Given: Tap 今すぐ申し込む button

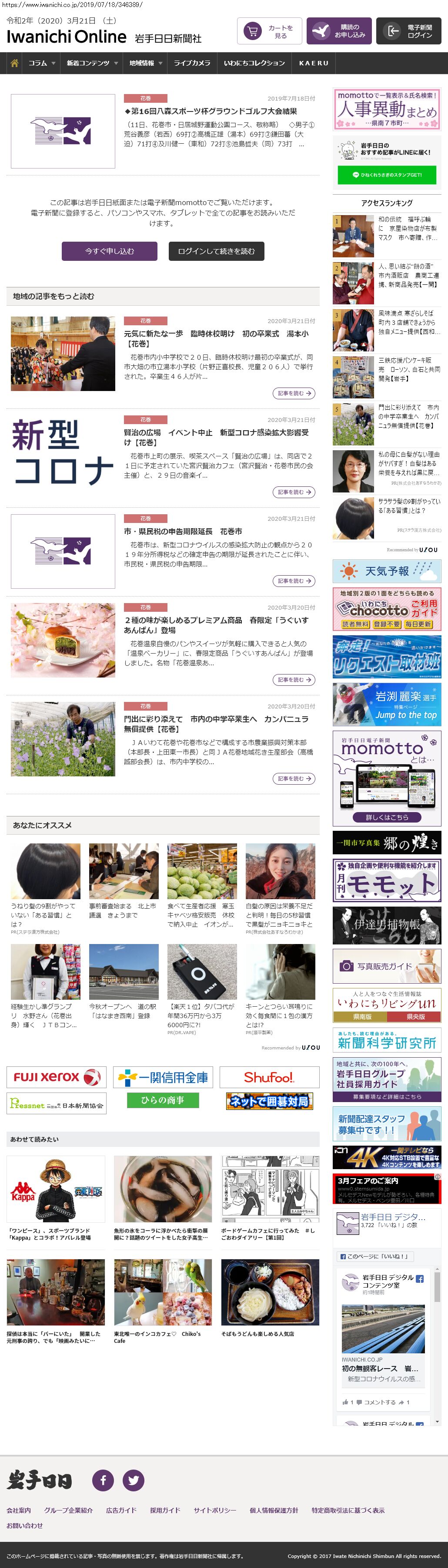Looking at the screenshot, I should coord(110,251).
